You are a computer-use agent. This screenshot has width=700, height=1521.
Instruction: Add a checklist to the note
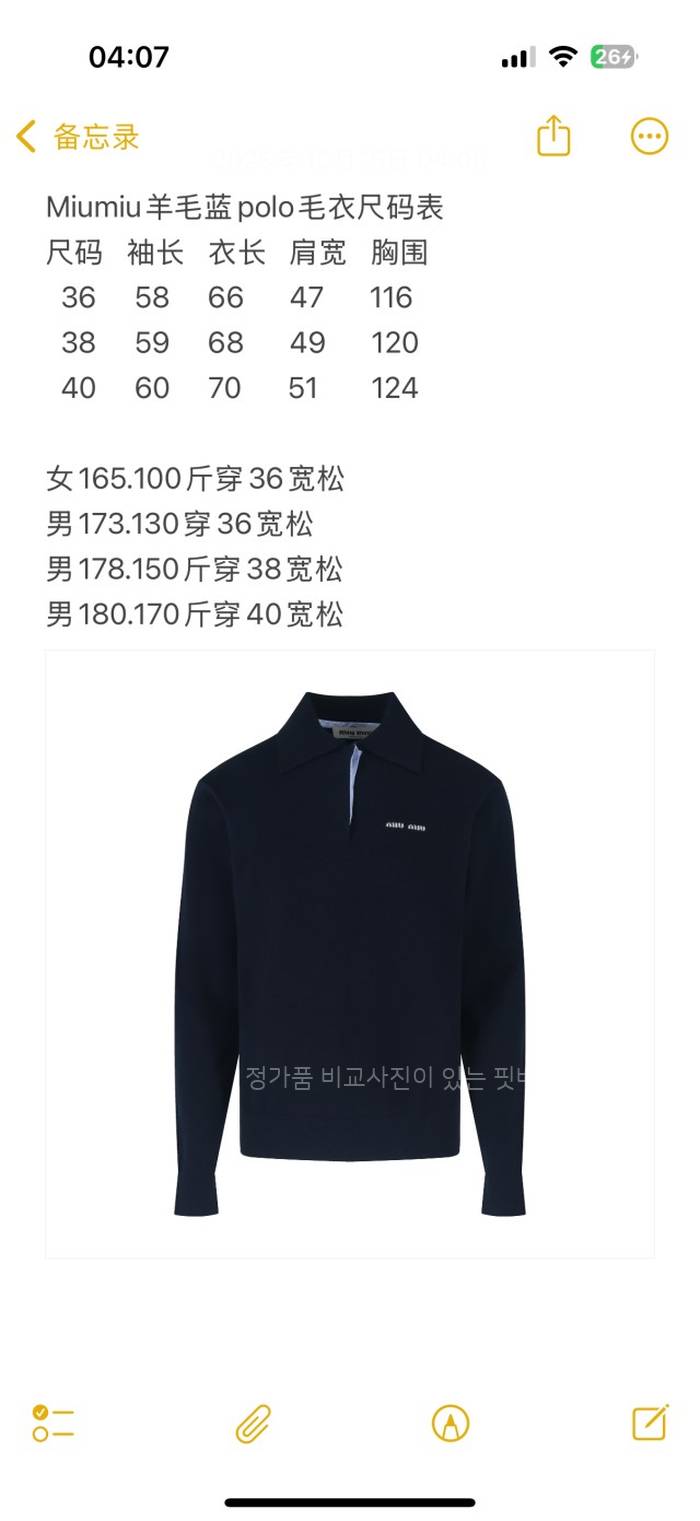[53, 1422]
